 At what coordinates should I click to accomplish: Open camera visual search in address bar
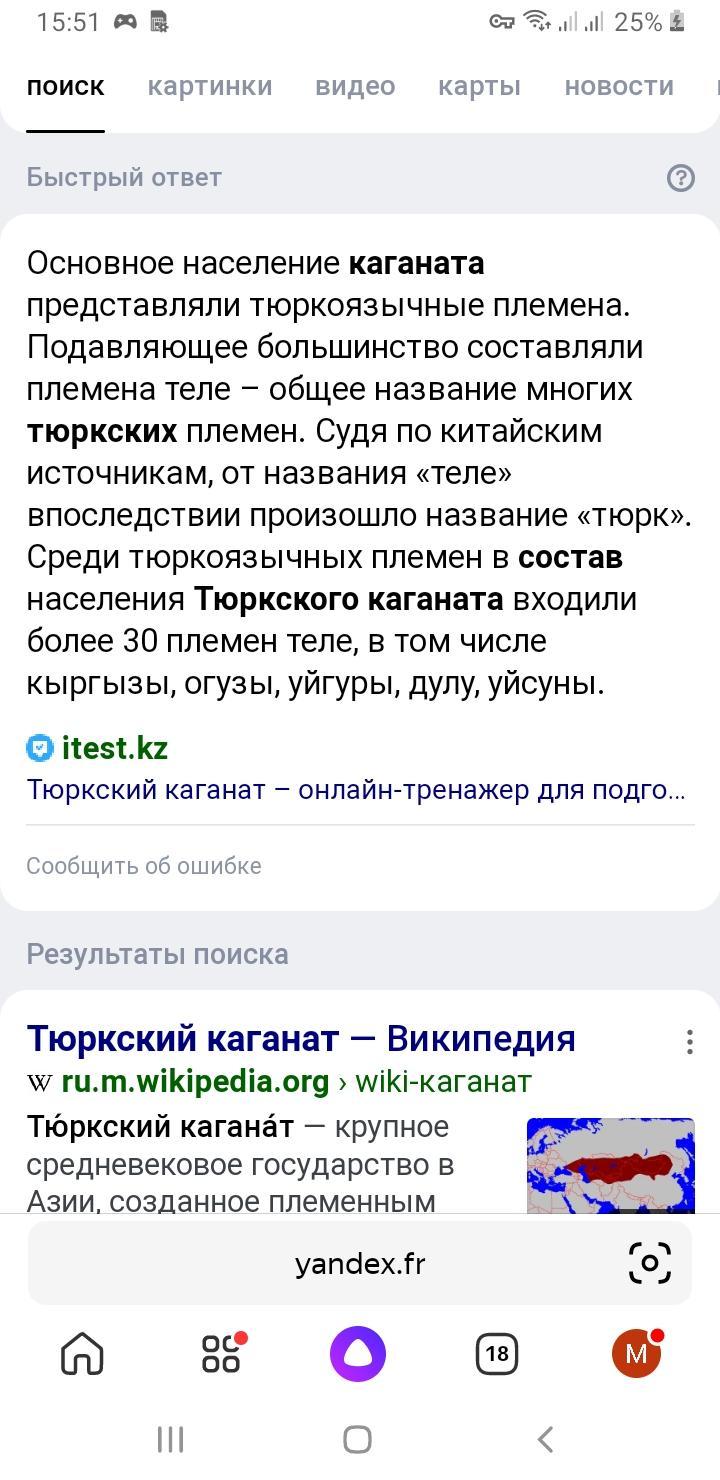649,1264
